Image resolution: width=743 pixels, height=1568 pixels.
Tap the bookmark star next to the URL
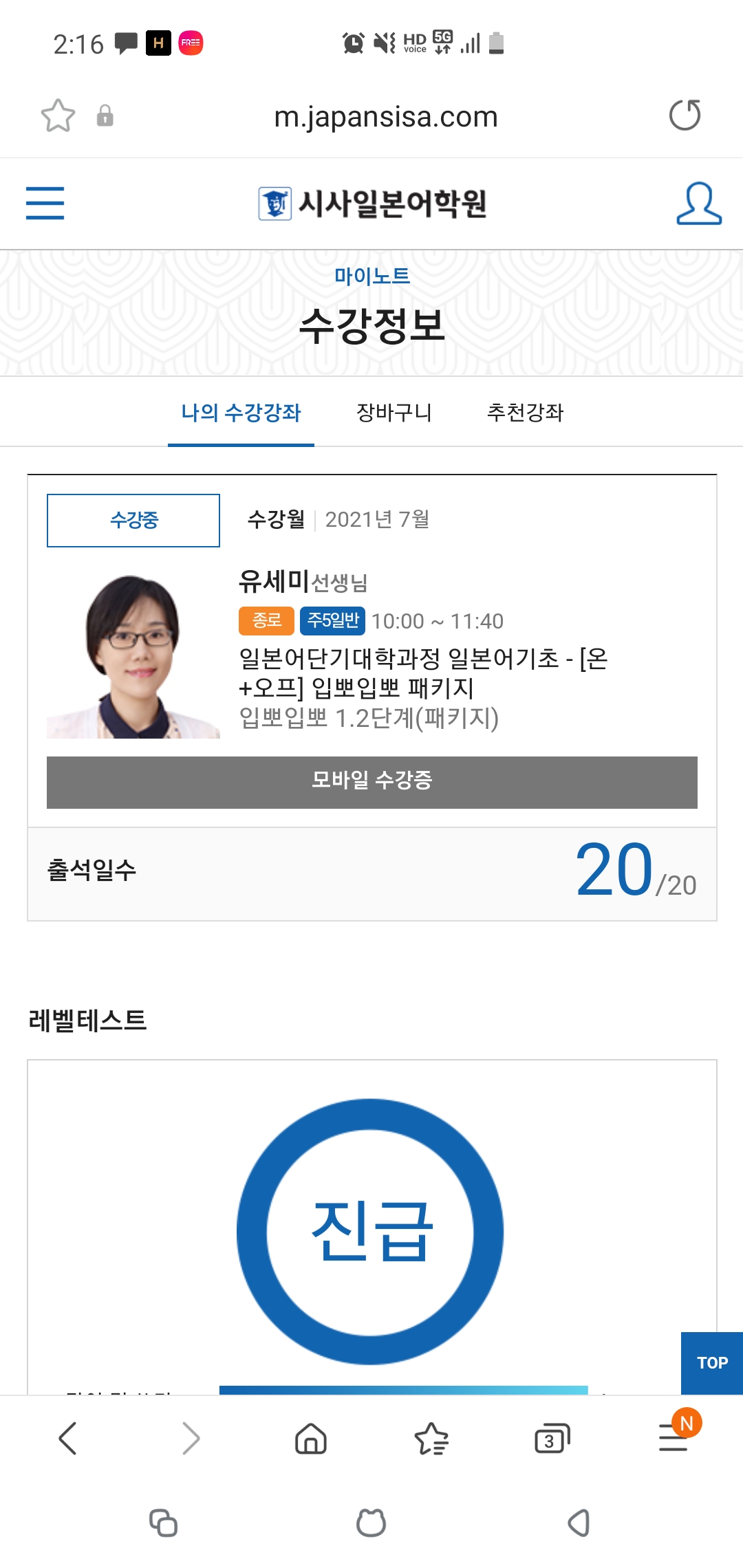tap(58, 116)
